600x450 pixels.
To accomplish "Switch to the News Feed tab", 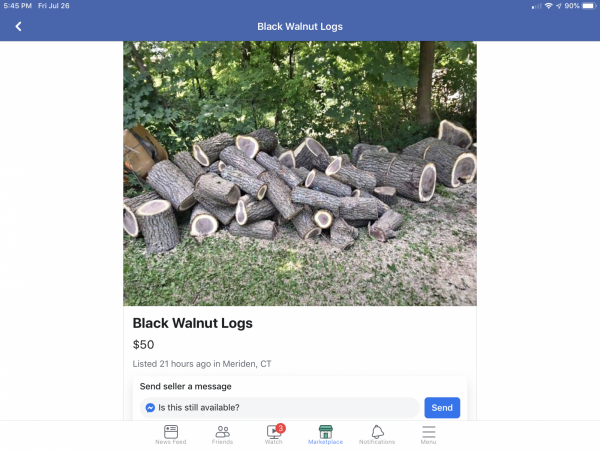I will point(170,434).
